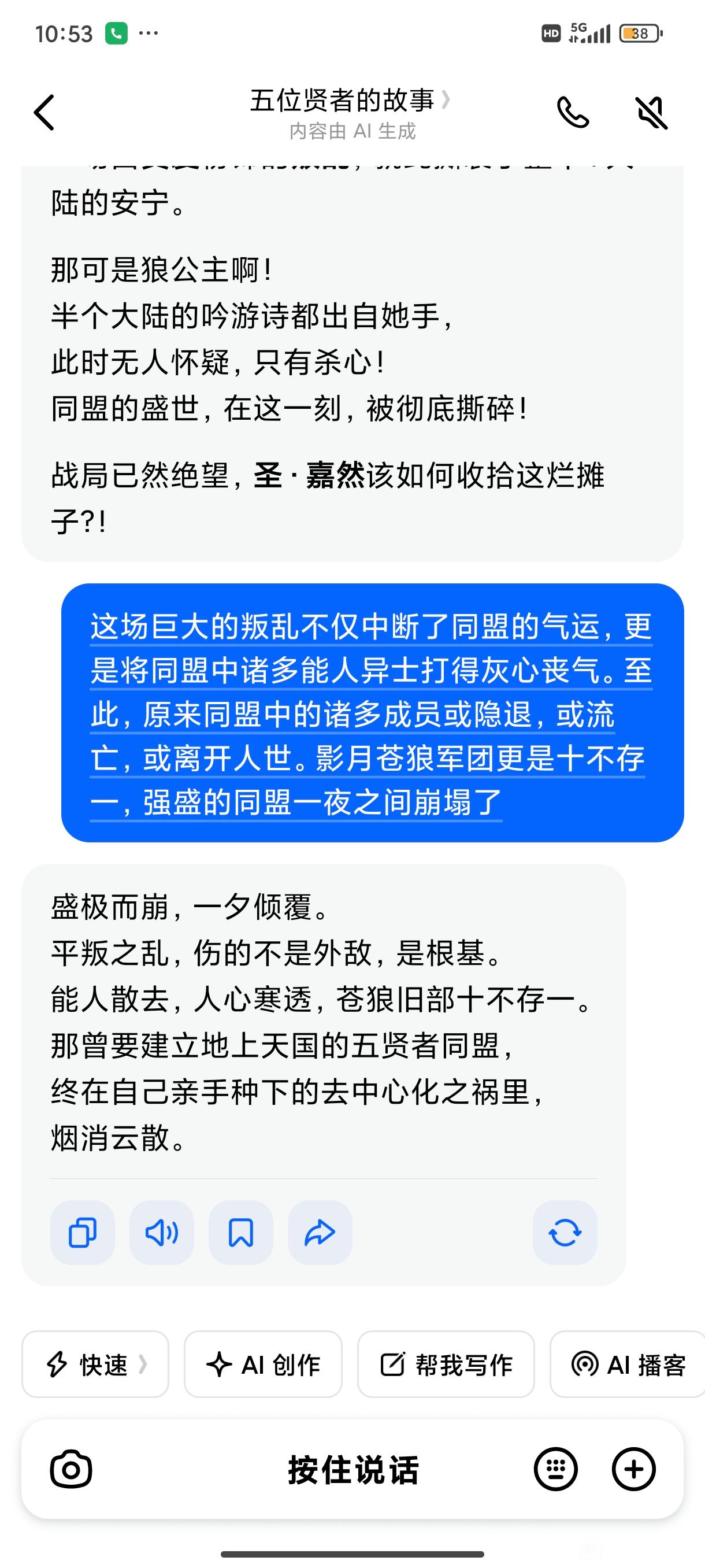
Task: Share the AI's latest reply
Action: click(320, 1233)
